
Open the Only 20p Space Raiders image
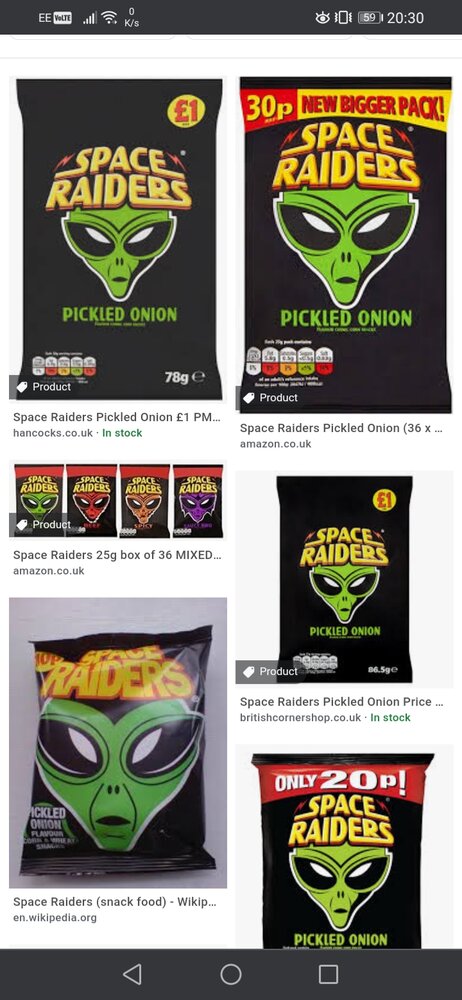click(x=345, y=847)
